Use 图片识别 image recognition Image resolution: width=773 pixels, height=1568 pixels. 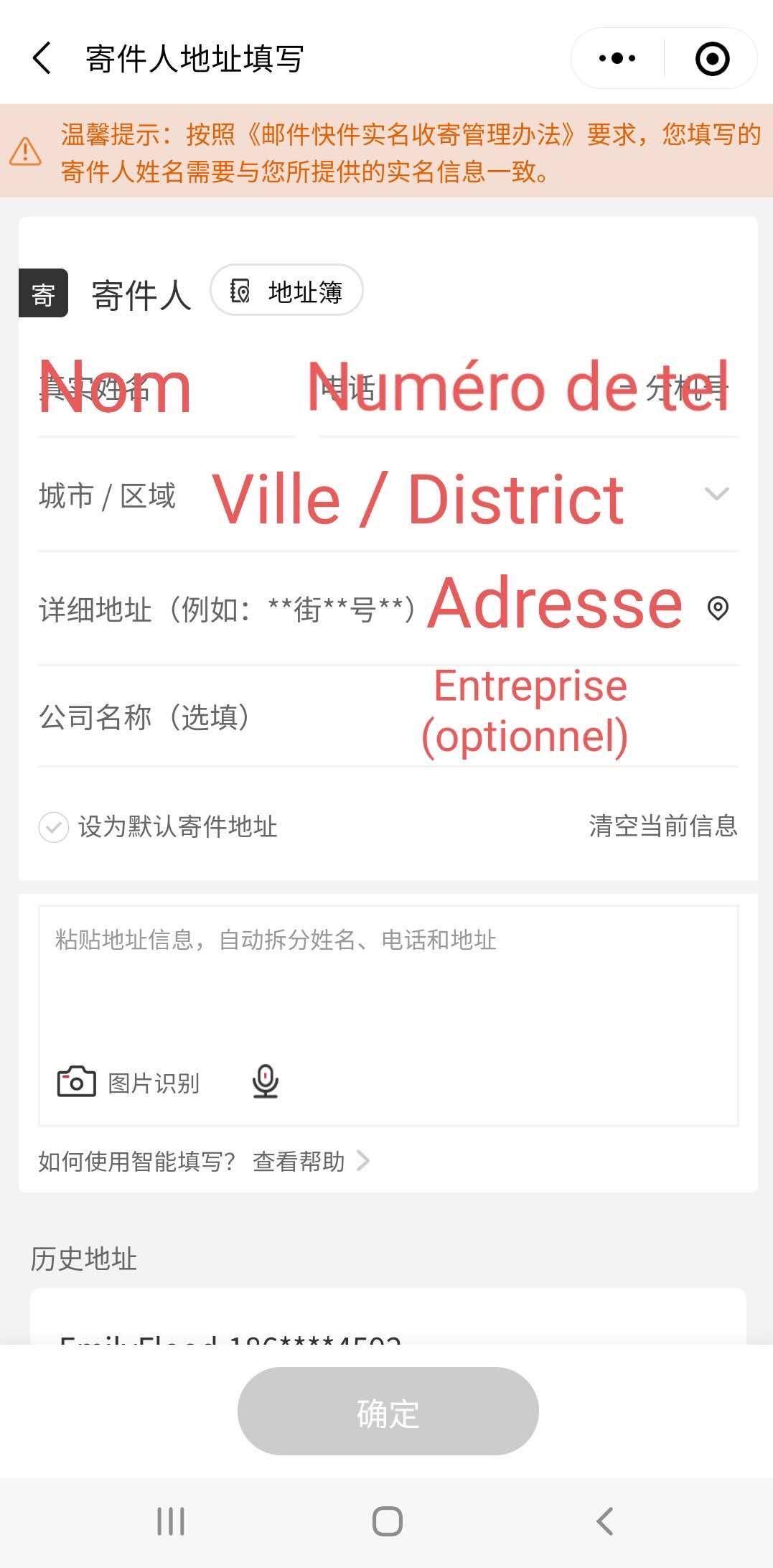(129, 1082)
